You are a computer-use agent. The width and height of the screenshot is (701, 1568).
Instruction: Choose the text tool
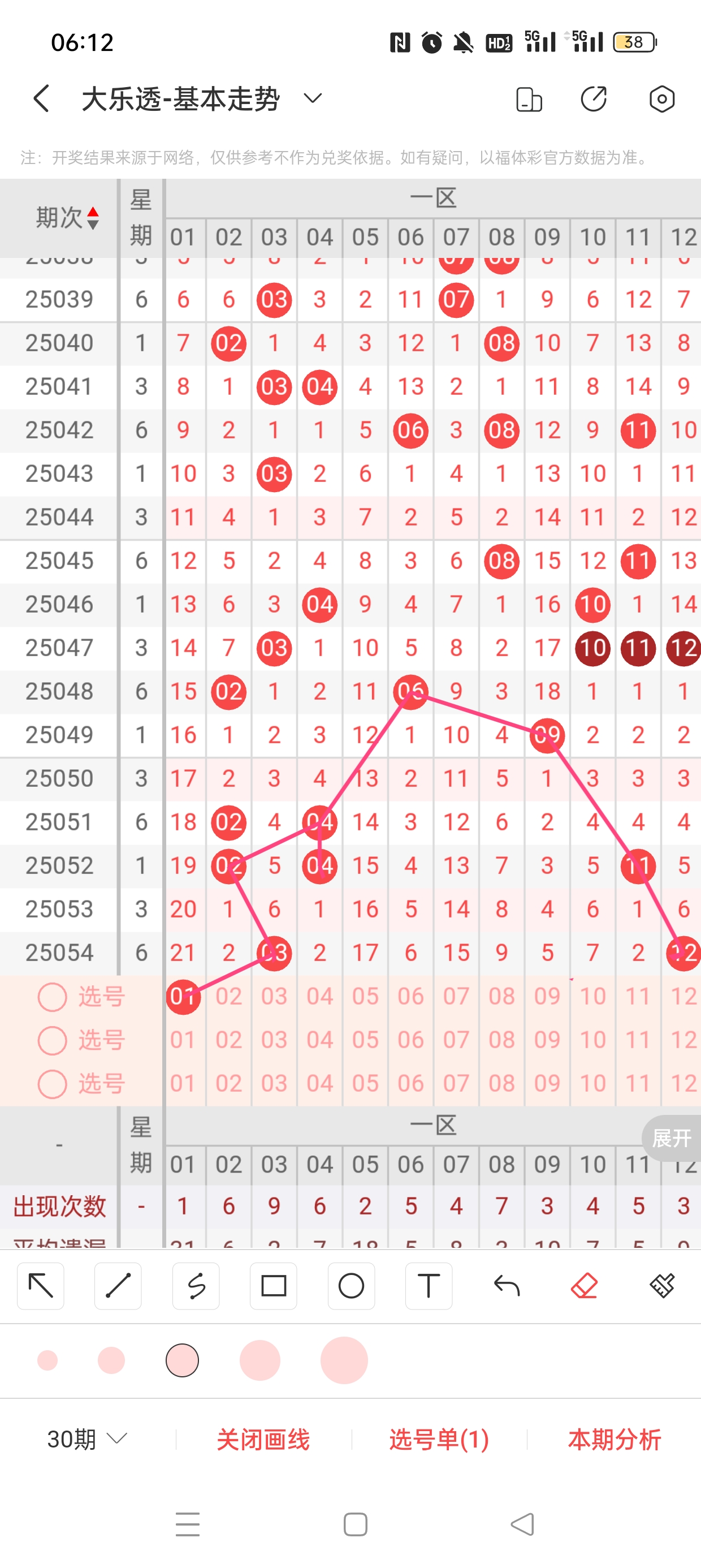point(429,1286)
